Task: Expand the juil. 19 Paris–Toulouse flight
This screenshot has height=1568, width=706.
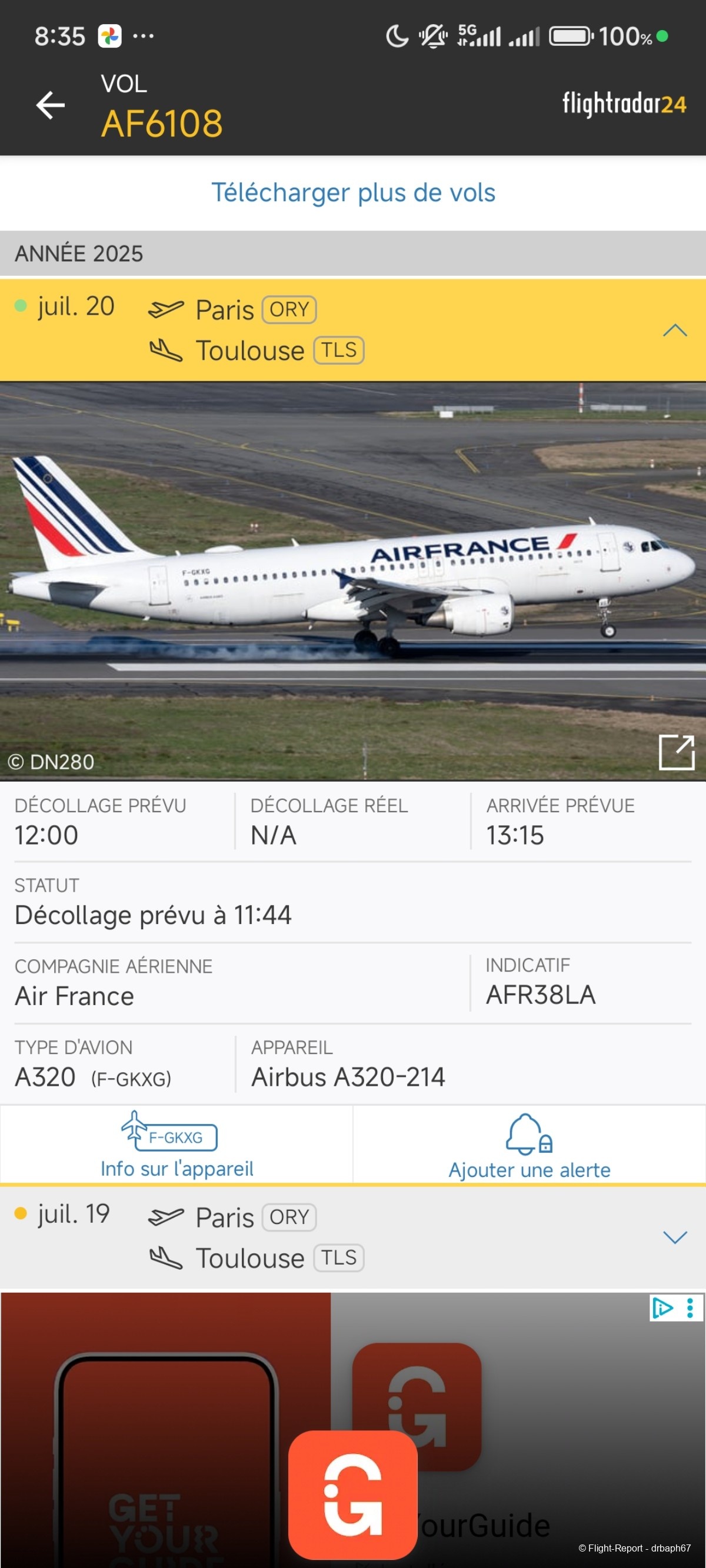Action: [x=674, y=1237]
